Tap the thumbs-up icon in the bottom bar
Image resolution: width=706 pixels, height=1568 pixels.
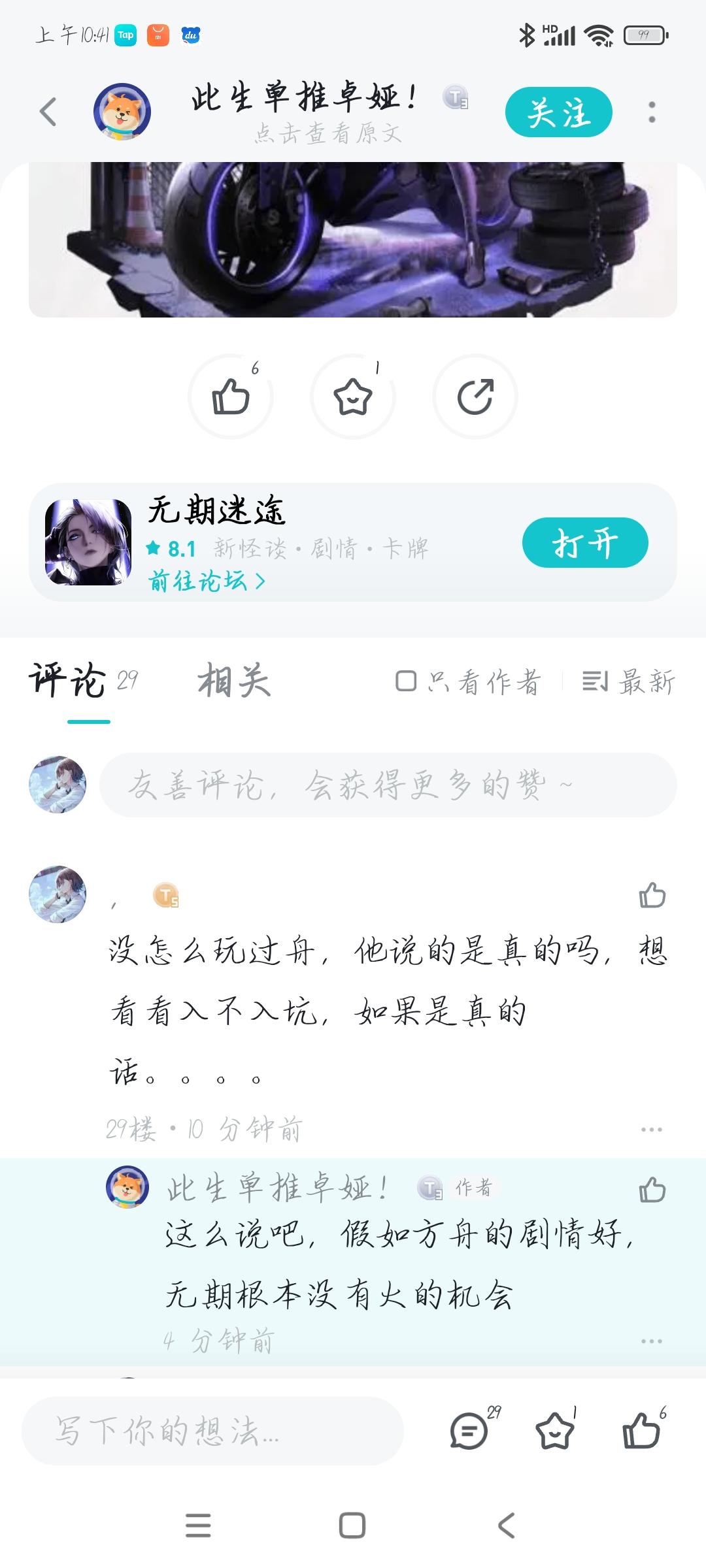point(644,1431)
